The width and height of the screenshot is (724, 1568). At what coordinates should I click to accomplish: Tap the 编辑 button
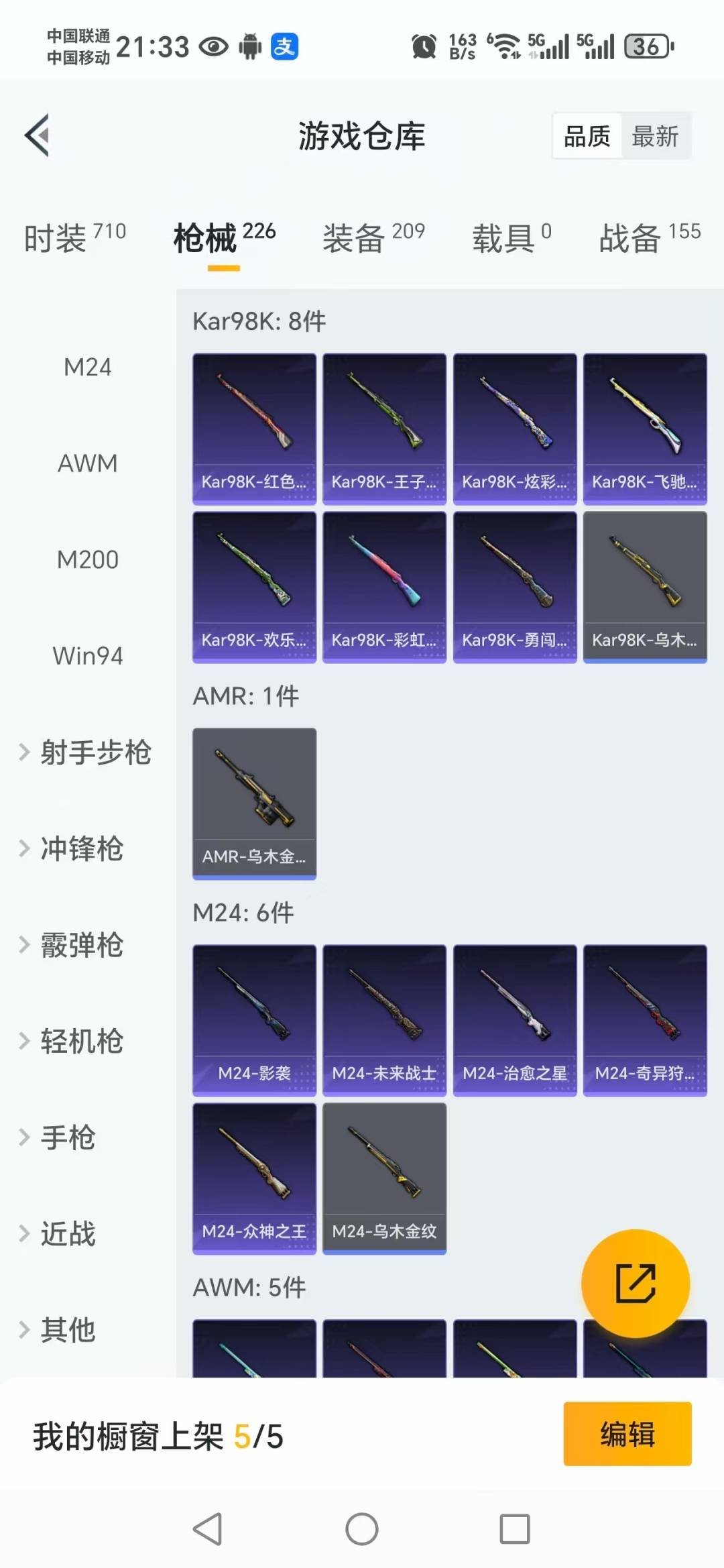click(627, 1434)
